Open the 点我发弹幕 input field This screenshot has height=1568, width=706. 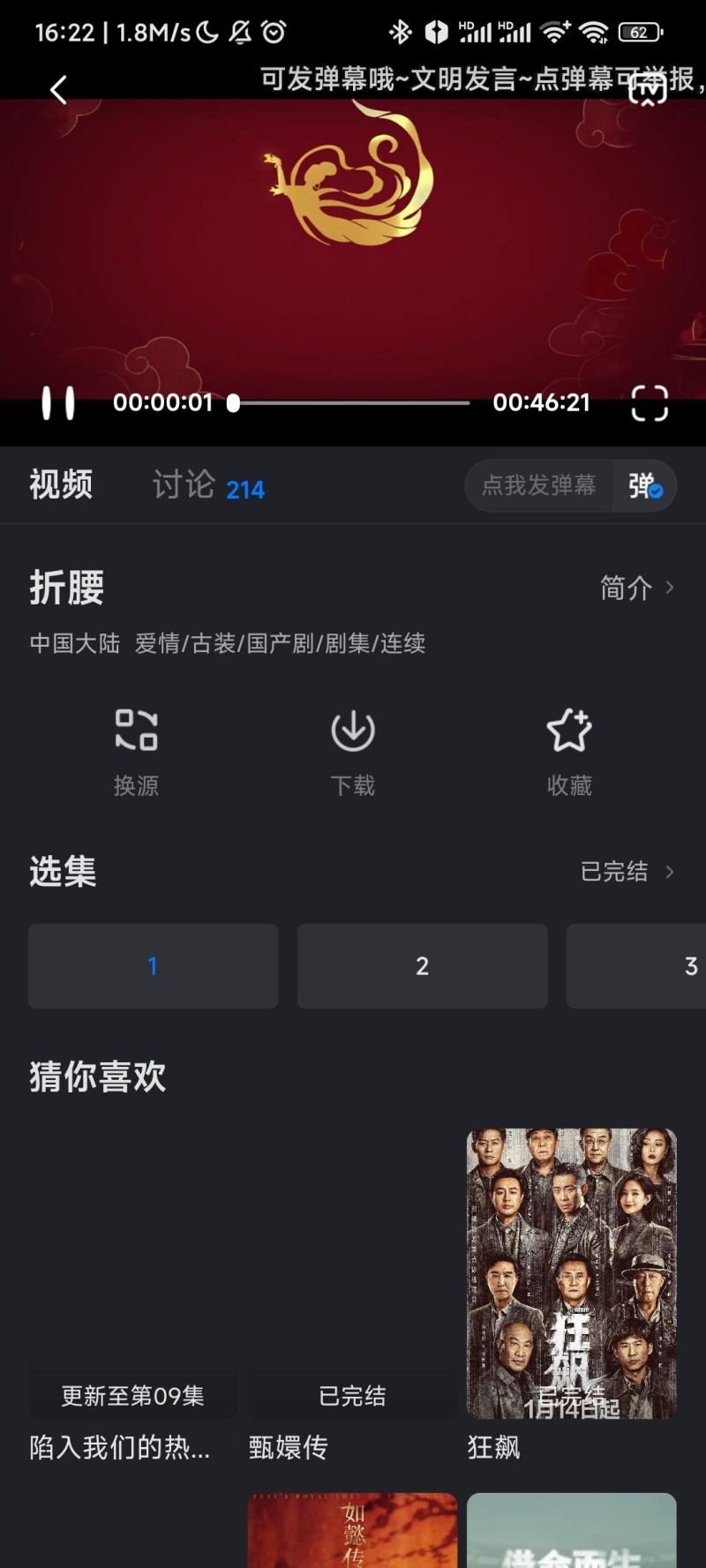tap(538, 485)
